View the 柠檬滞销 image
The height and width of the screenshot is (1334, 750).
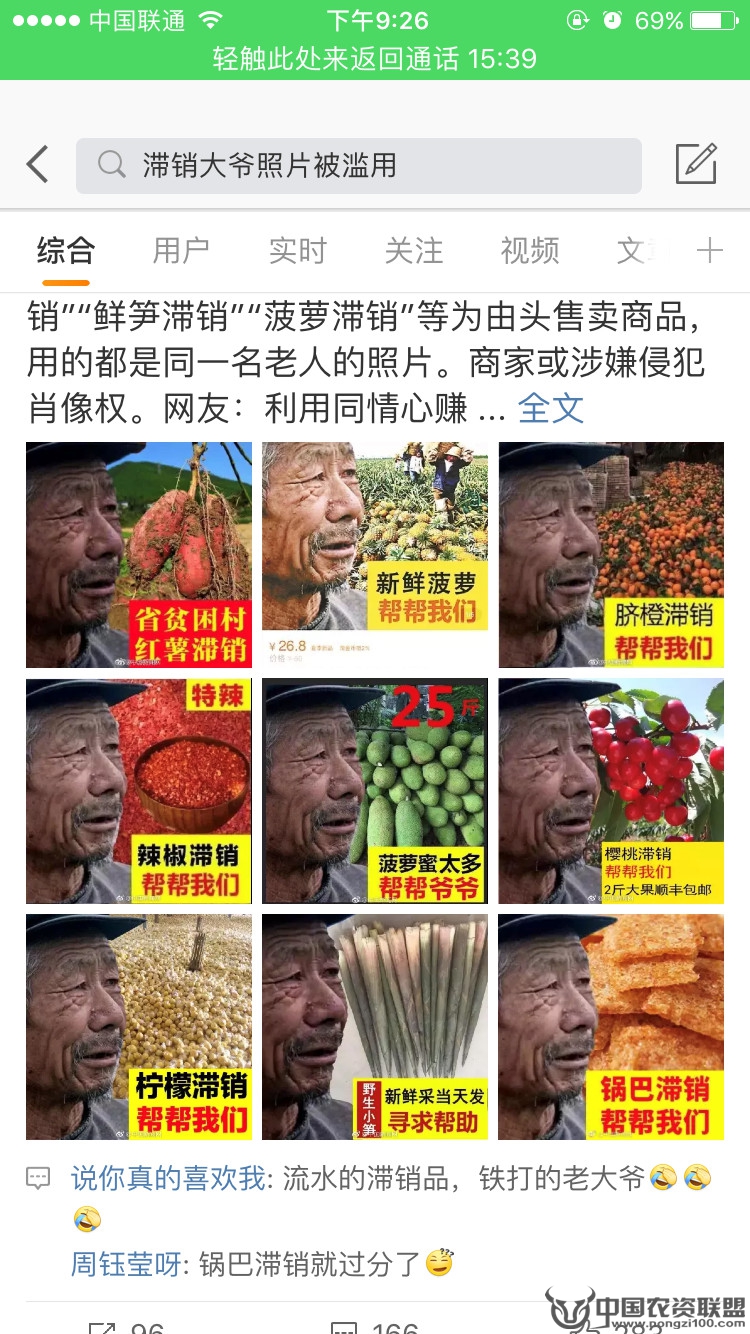click(139, 1027)
